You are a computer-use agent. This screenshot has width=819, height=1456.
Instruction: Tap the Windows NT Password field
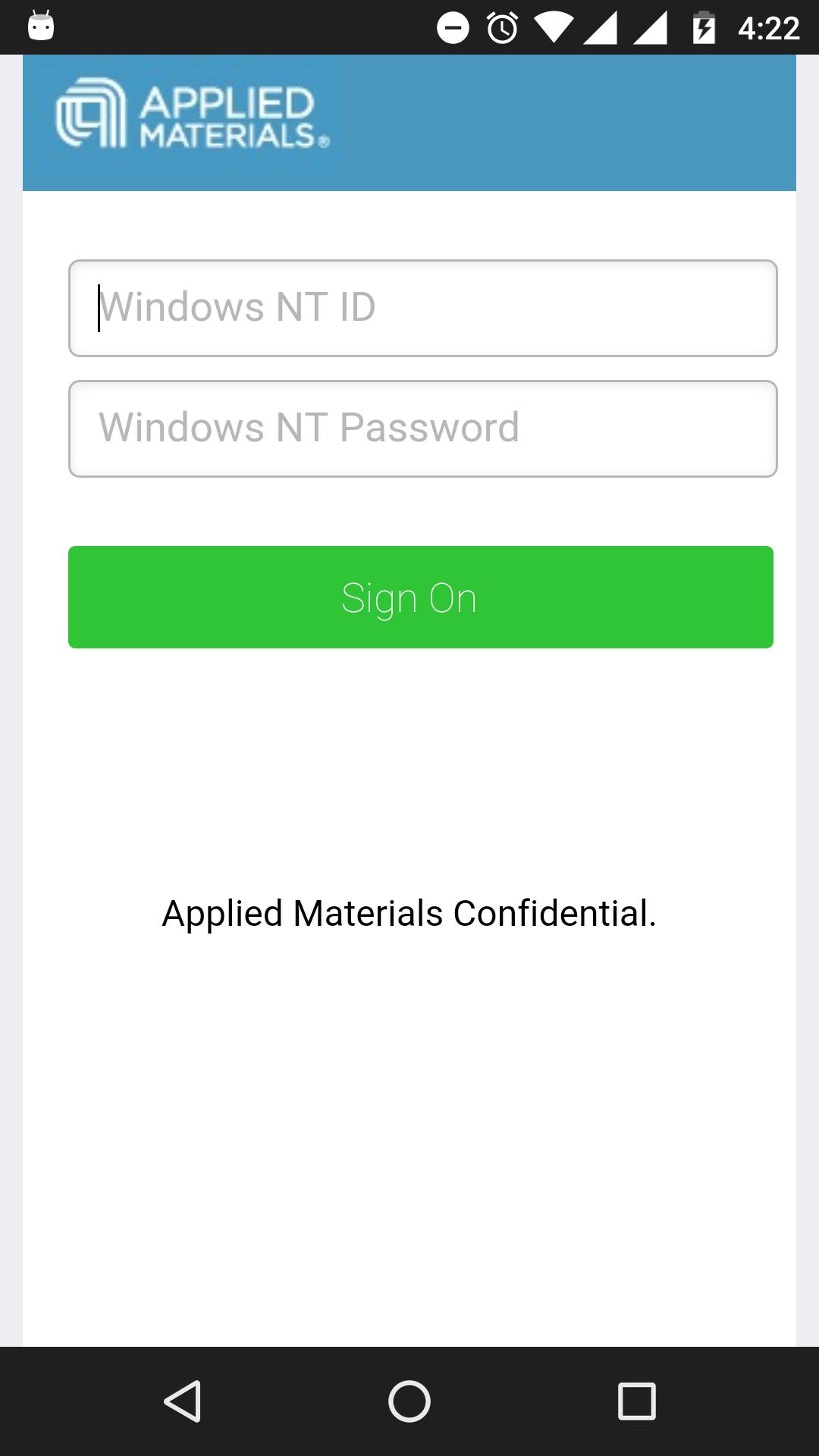(x=422, y=428)
